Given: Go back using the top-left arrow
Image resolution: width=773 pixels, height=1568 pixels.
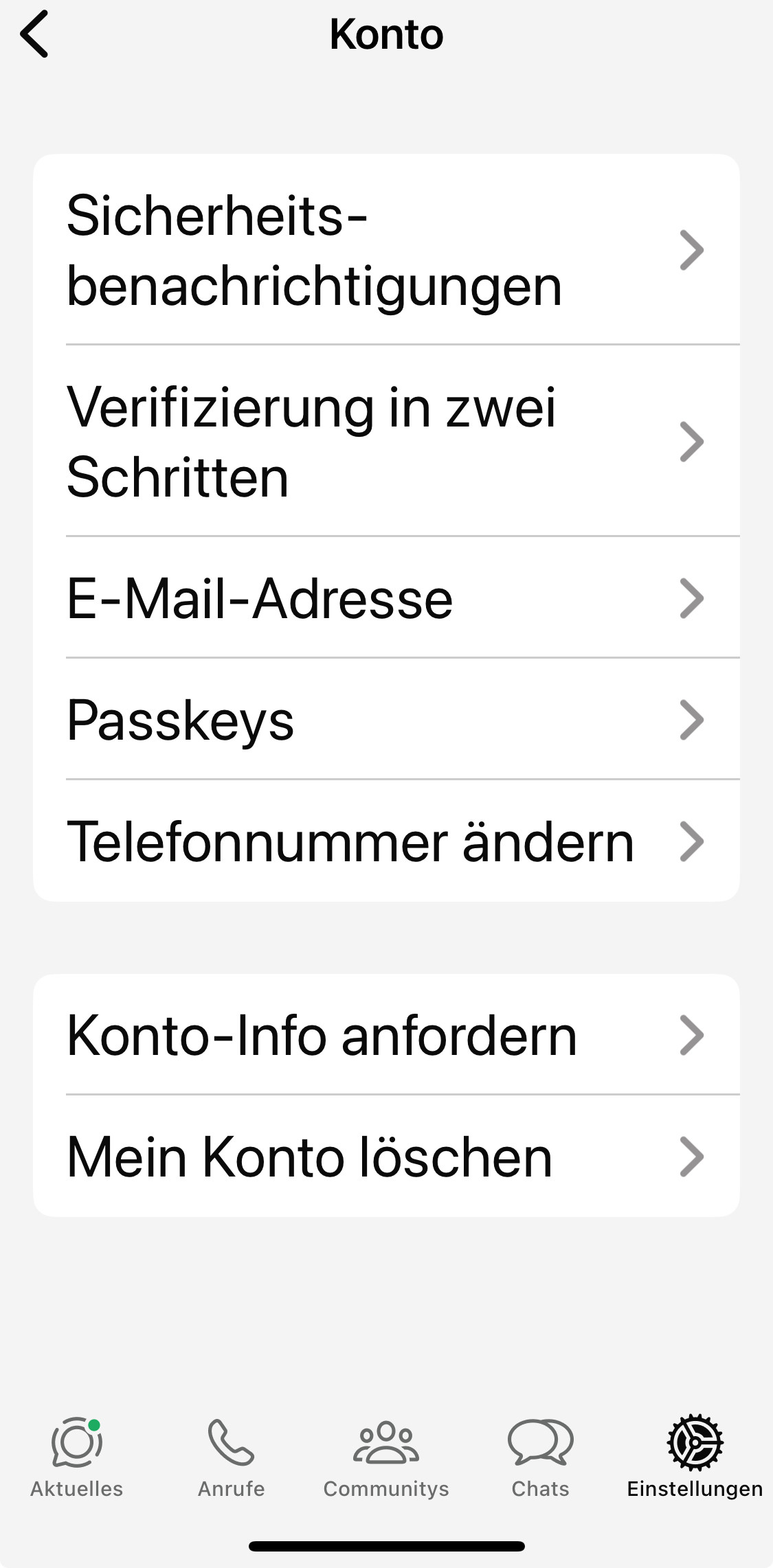Looking at the screenshot, I should pyautogui.click(x=34, y=34).
